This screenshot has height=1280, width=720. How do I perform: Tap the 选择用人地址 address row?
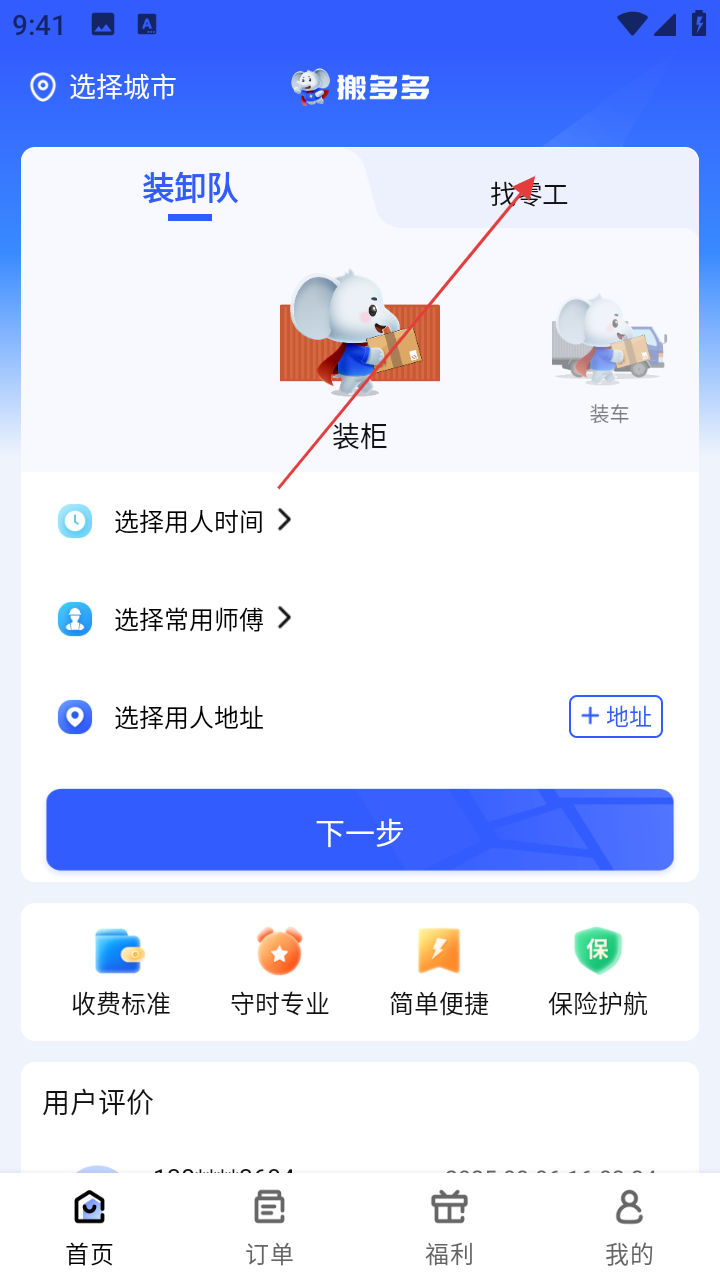190,717
